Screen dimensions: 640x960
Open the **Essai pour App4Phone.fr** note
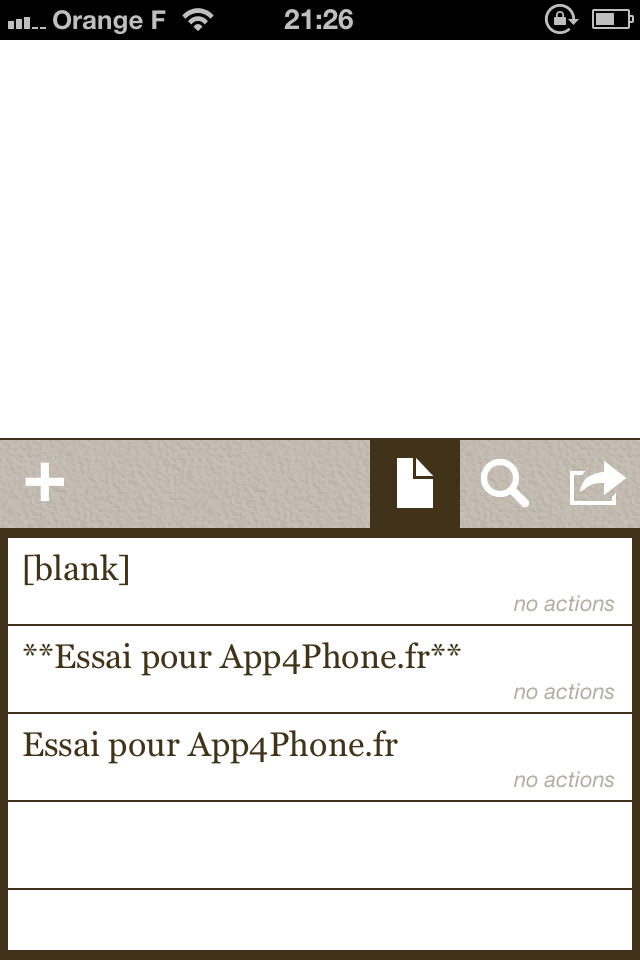point(320,668)
